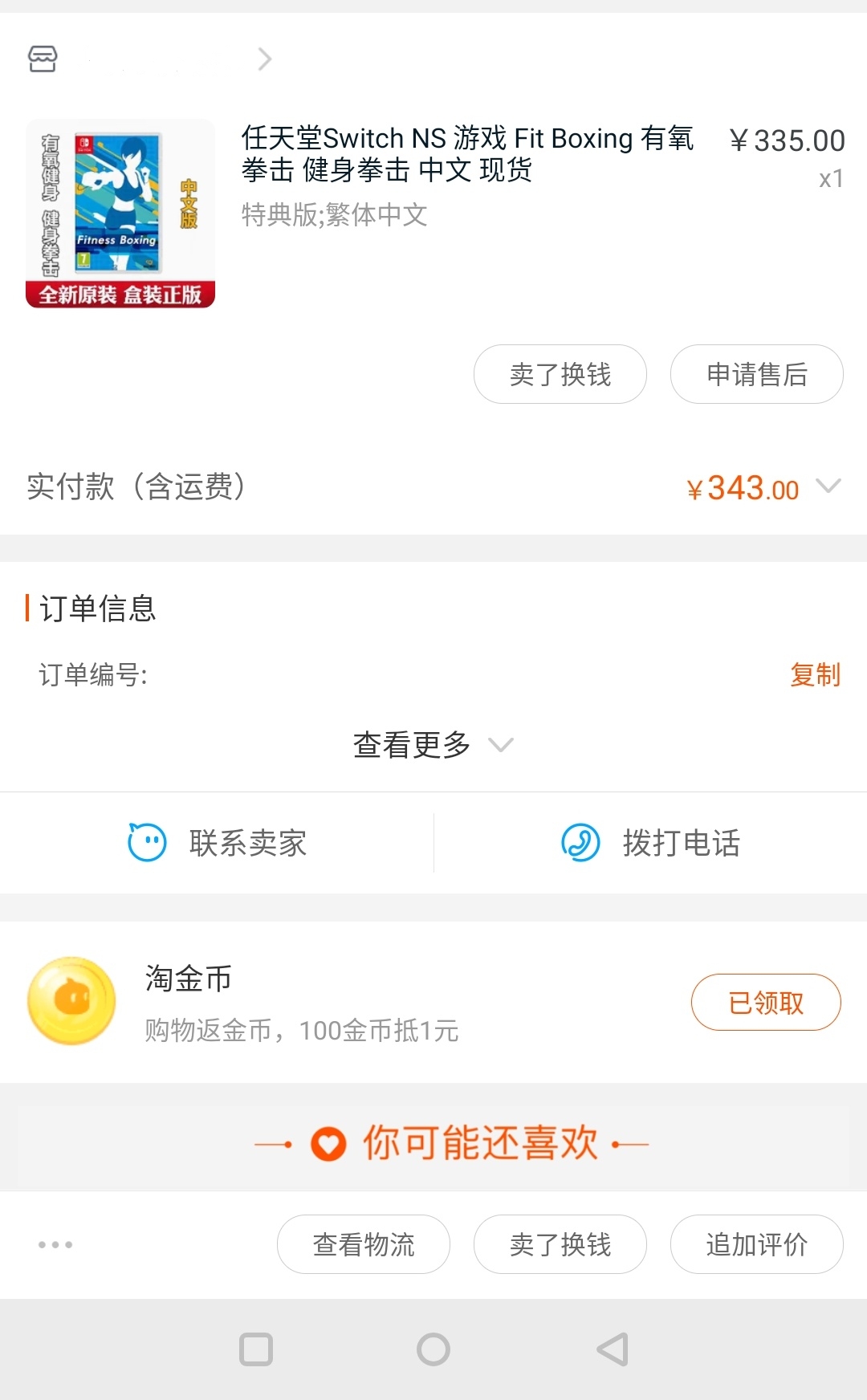This screenshot has width=867, height=1400.
Task: Tap the 已领取 button for 淘金币
Action: click(765, 1002)
